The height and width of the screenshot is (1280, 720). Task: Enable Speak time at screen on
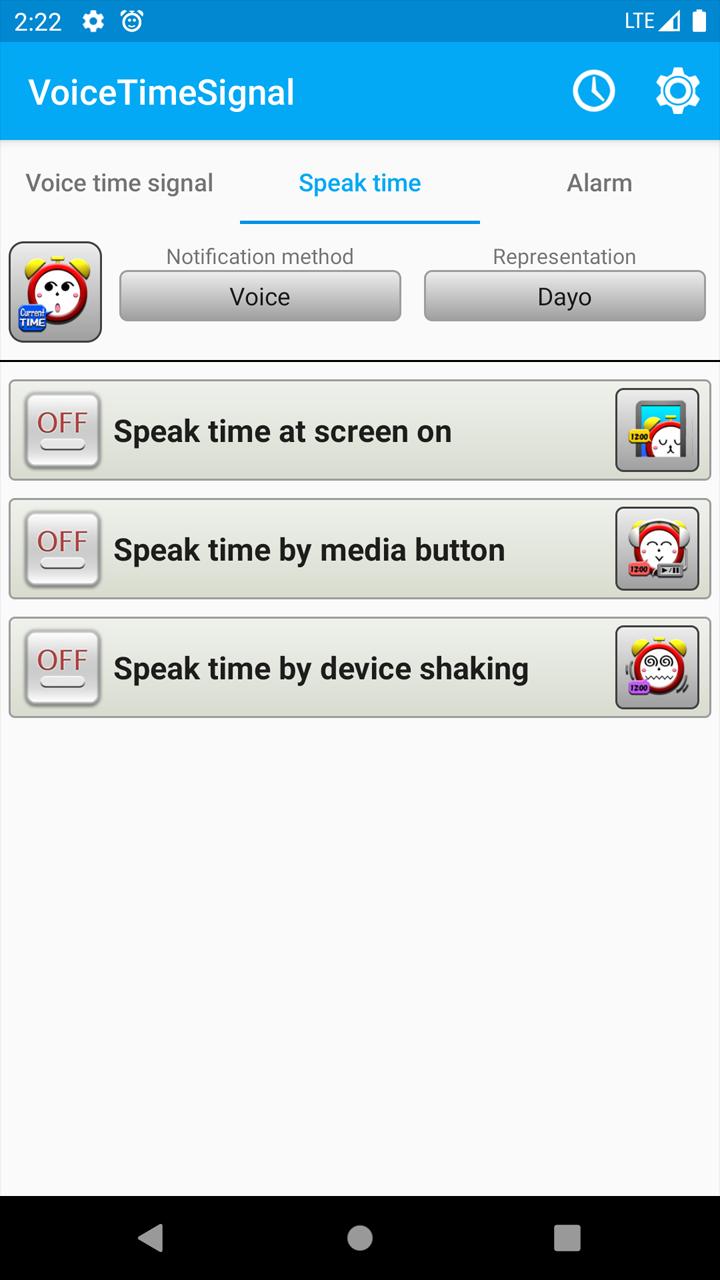(x=62, y=430)
